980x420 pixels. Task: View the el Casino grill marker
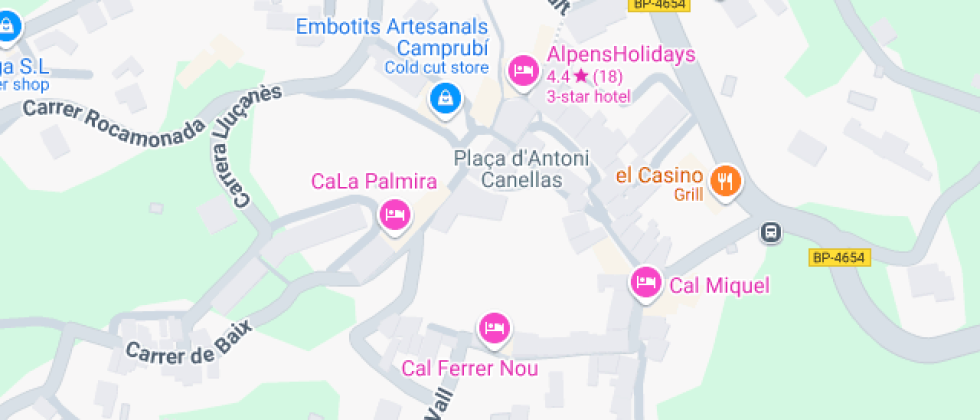[725, 180]
